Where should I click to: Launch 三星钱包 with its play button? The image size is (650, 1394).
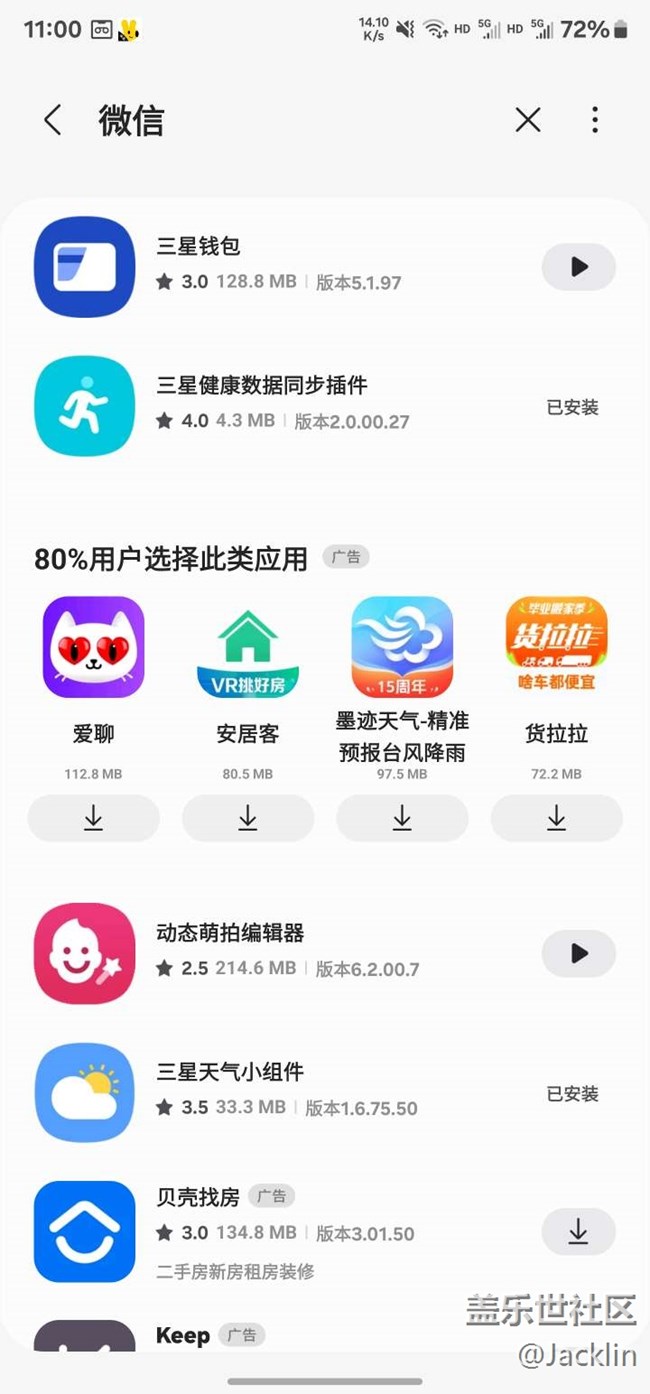coord(579,267)
